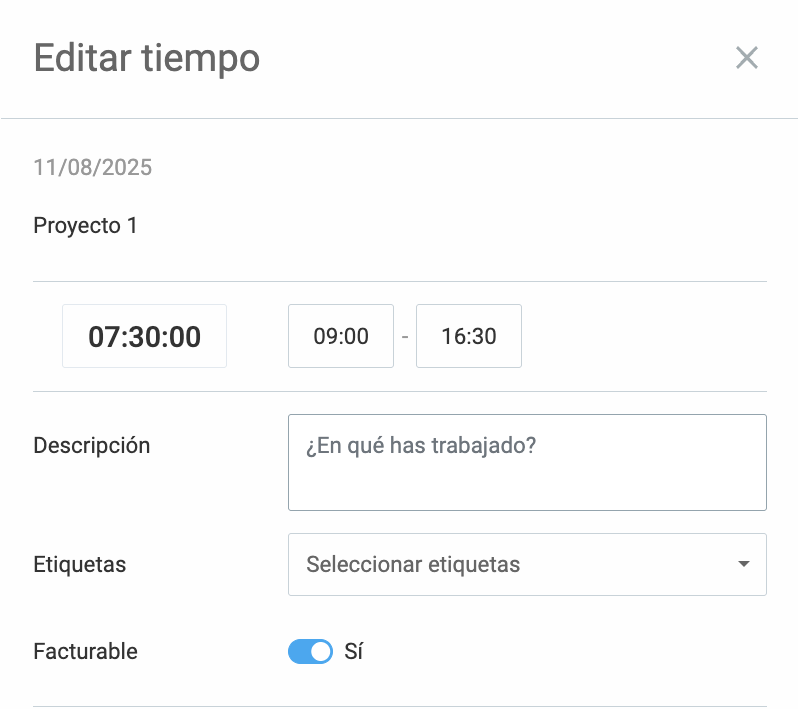Change the 09:00 start time
Screen dimensions: 798x709
tap(341, 336)
